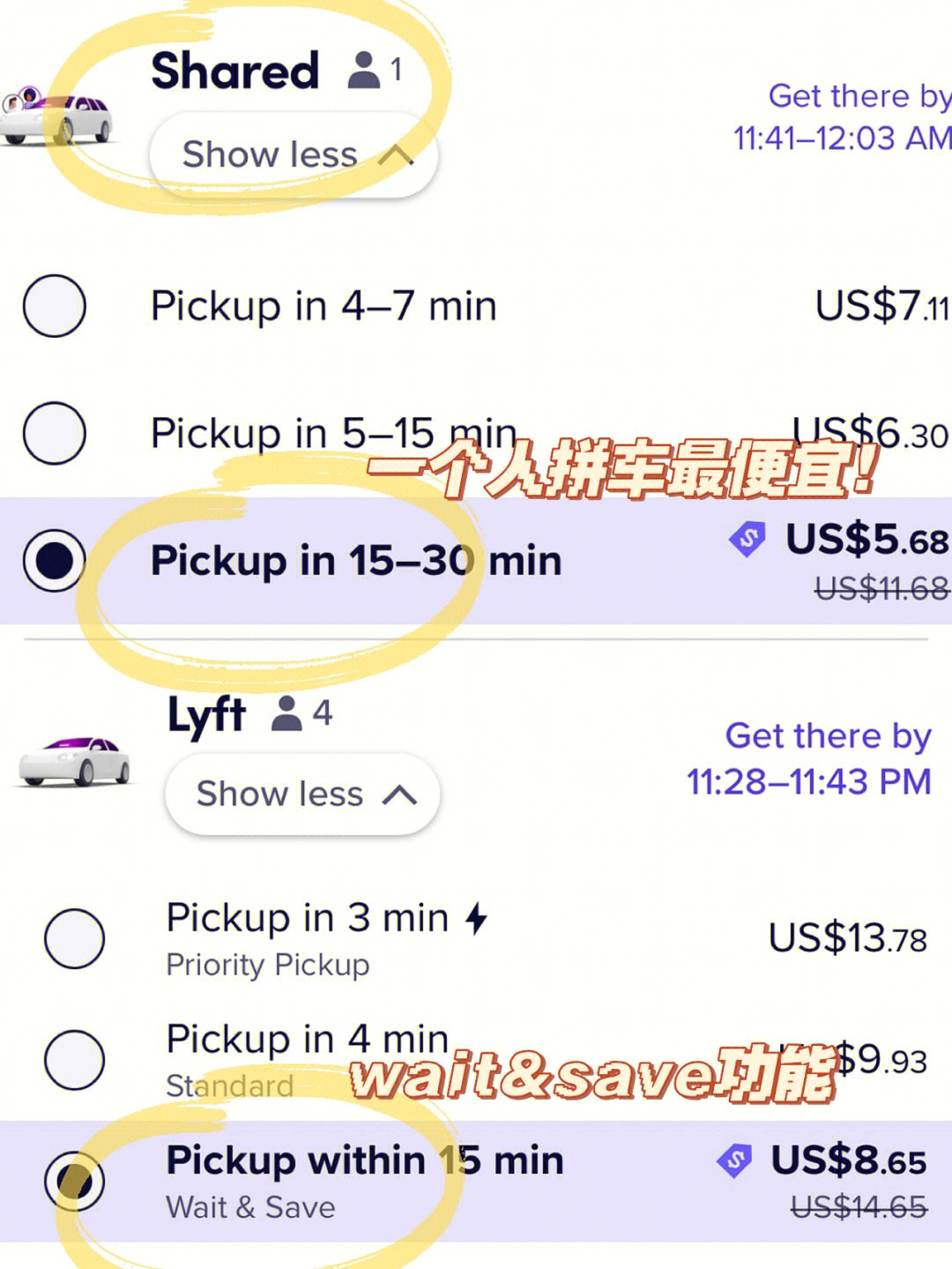This screenshot has width=952, height=1269.
Task: Click the Shared section title
Action: tap(234, 71)
